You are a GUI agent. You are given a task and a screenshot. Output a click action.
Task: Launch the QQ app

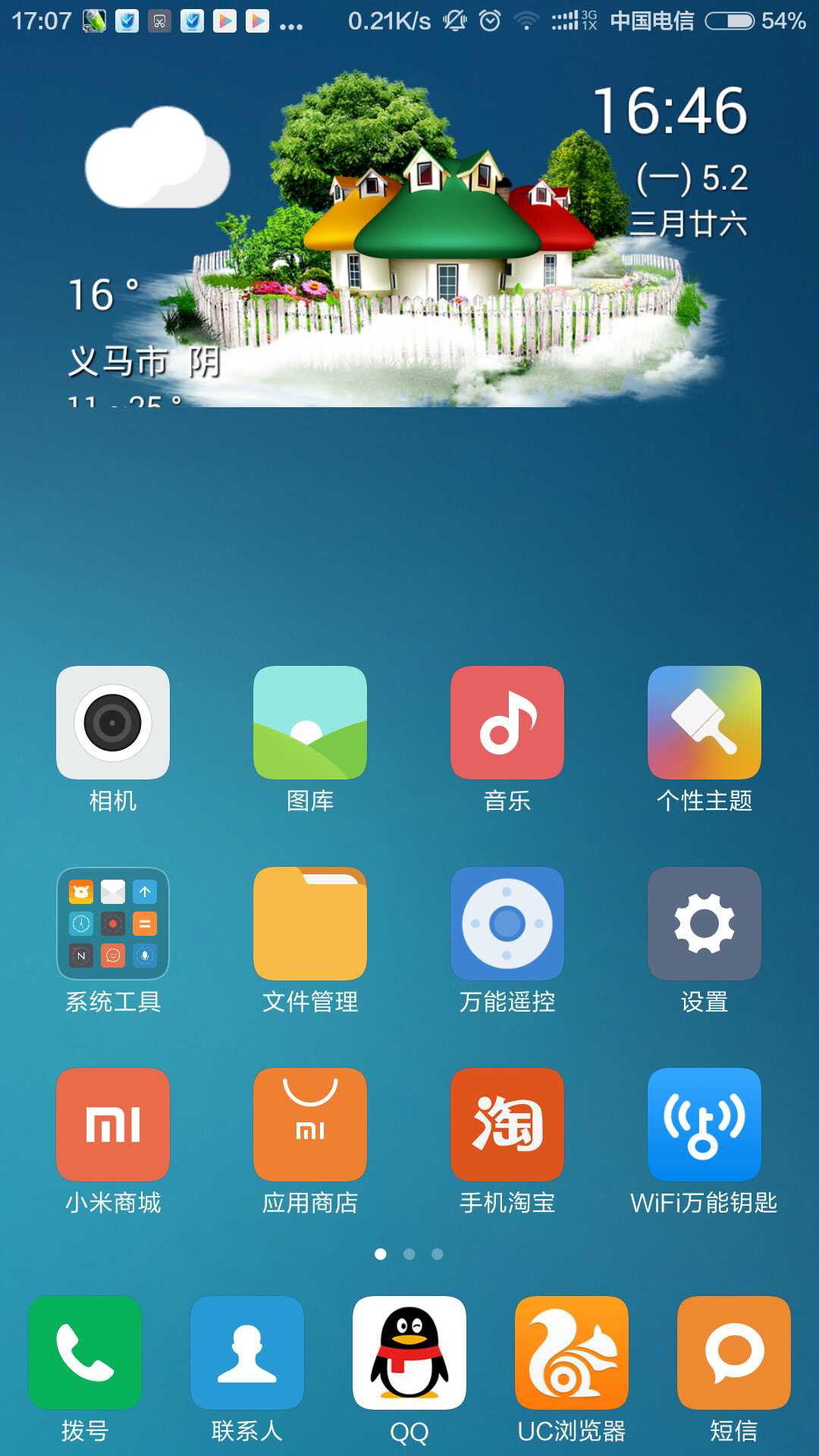(409, 1353)
